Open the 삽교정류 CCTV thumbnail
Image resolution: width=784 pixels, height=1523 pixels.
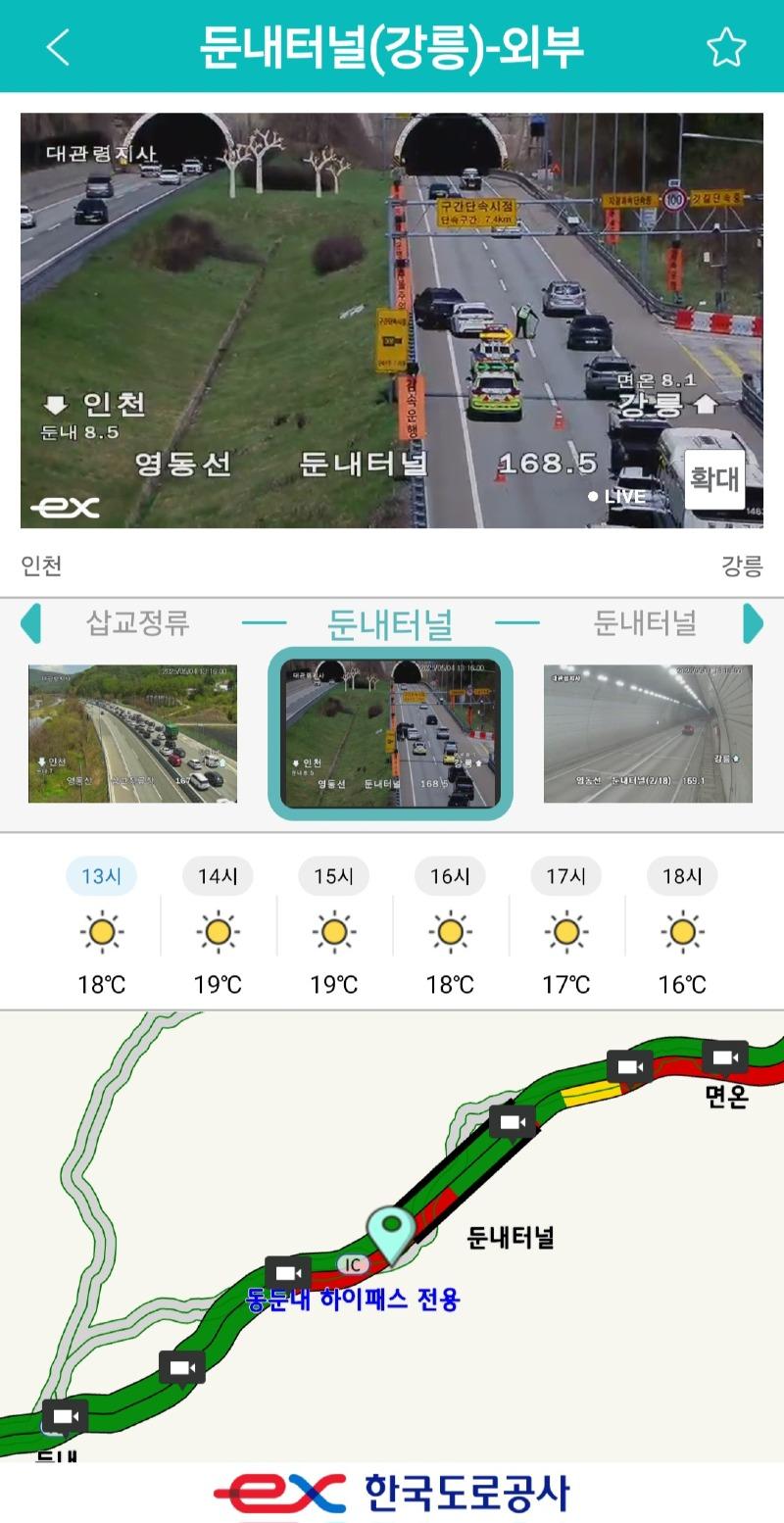coord(132,733)
